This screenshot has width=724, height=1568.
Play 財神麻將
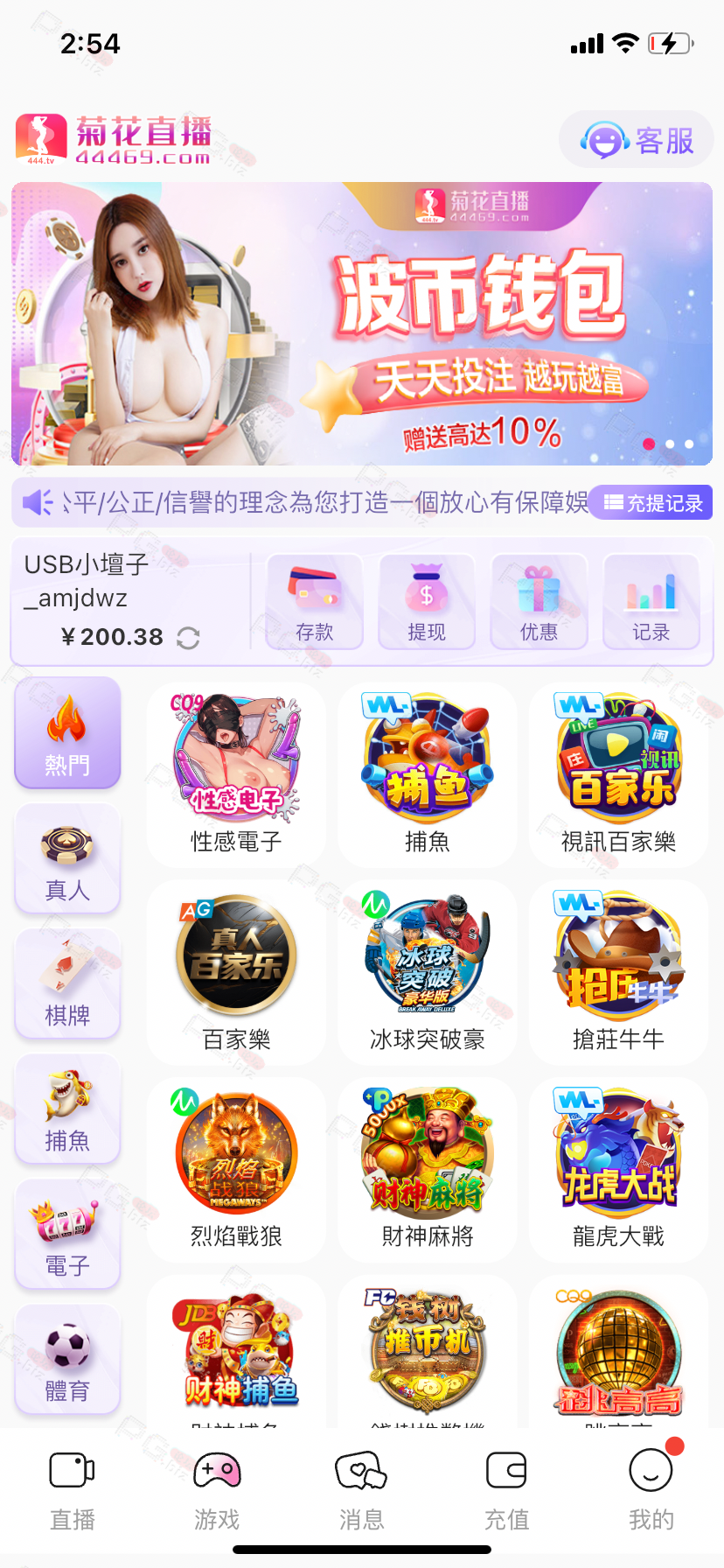coord(428,1169)
